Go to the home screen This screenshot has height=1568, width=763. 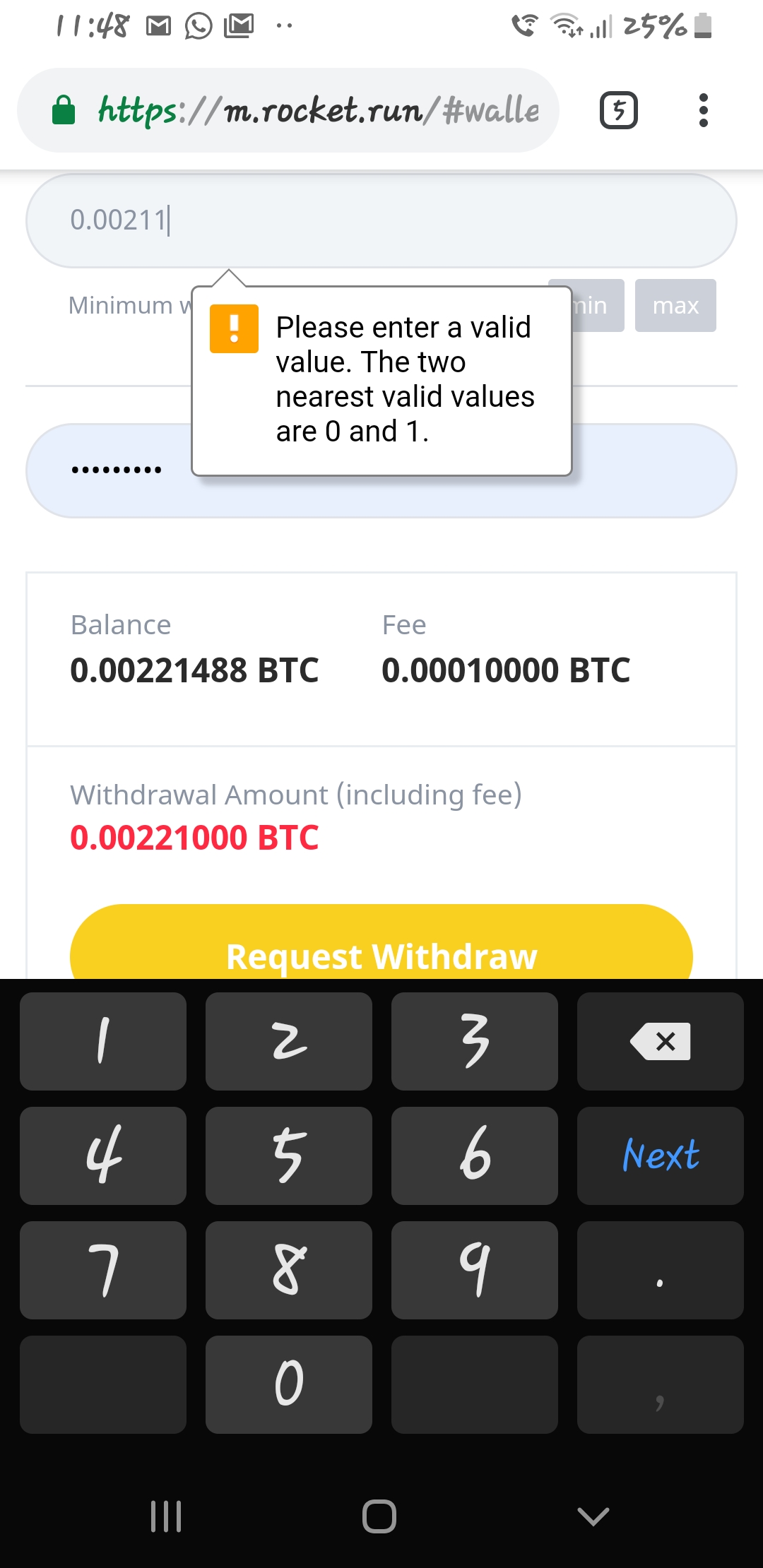click(379, 1516)
